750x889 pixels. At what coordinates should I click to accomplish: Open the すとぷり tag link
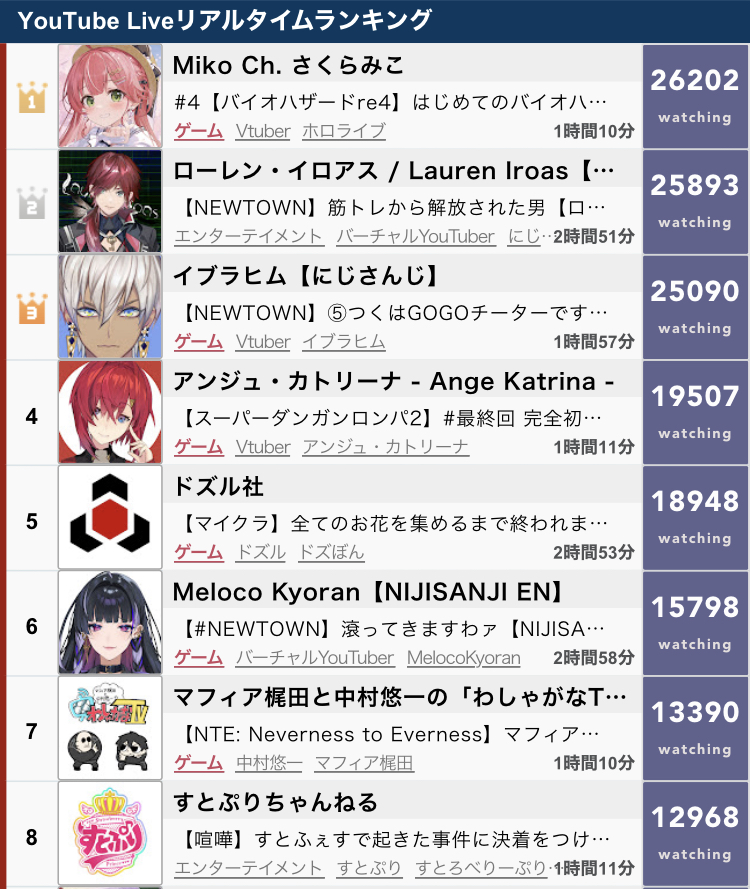(x=369, y=868)
